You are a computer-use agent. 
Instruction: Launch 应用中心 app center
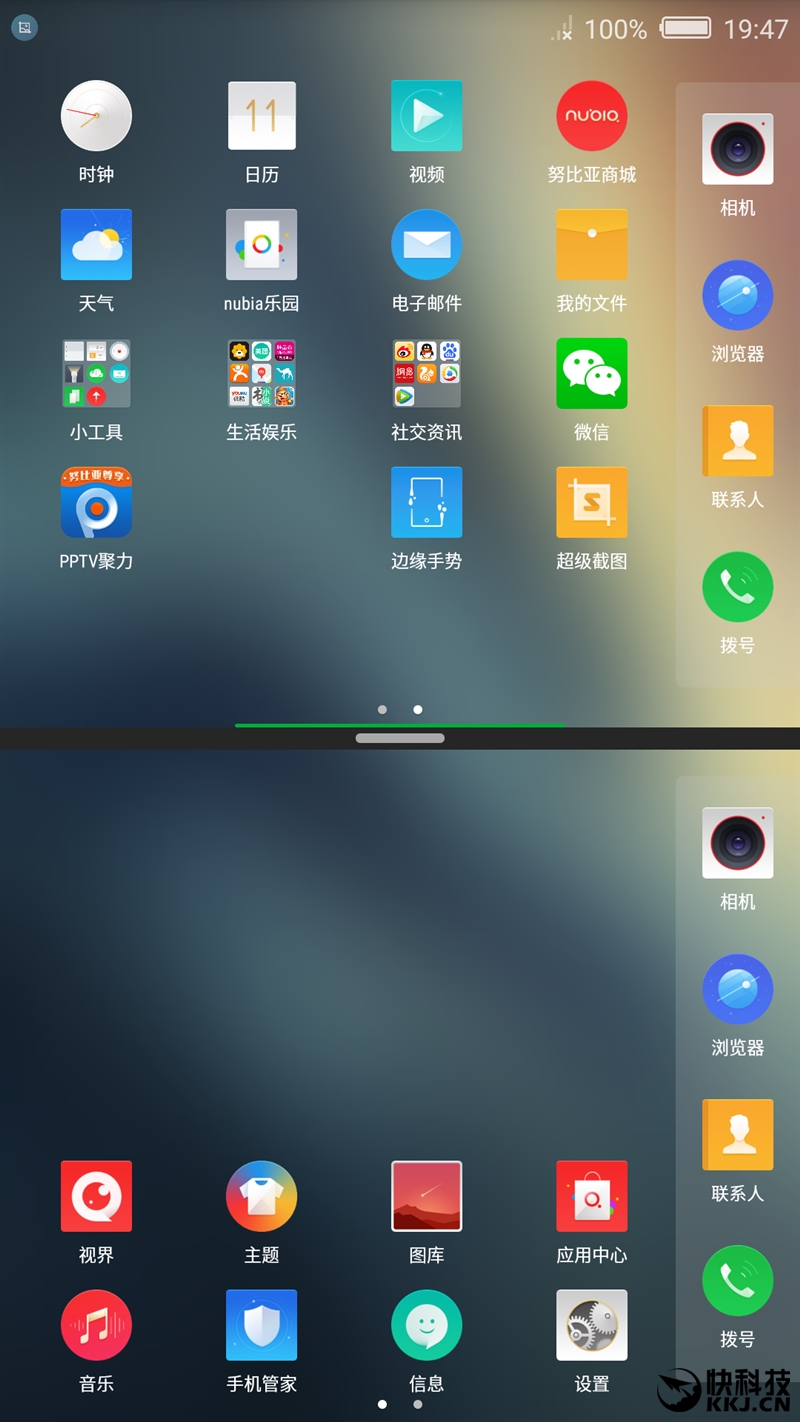coord(591,1196)
